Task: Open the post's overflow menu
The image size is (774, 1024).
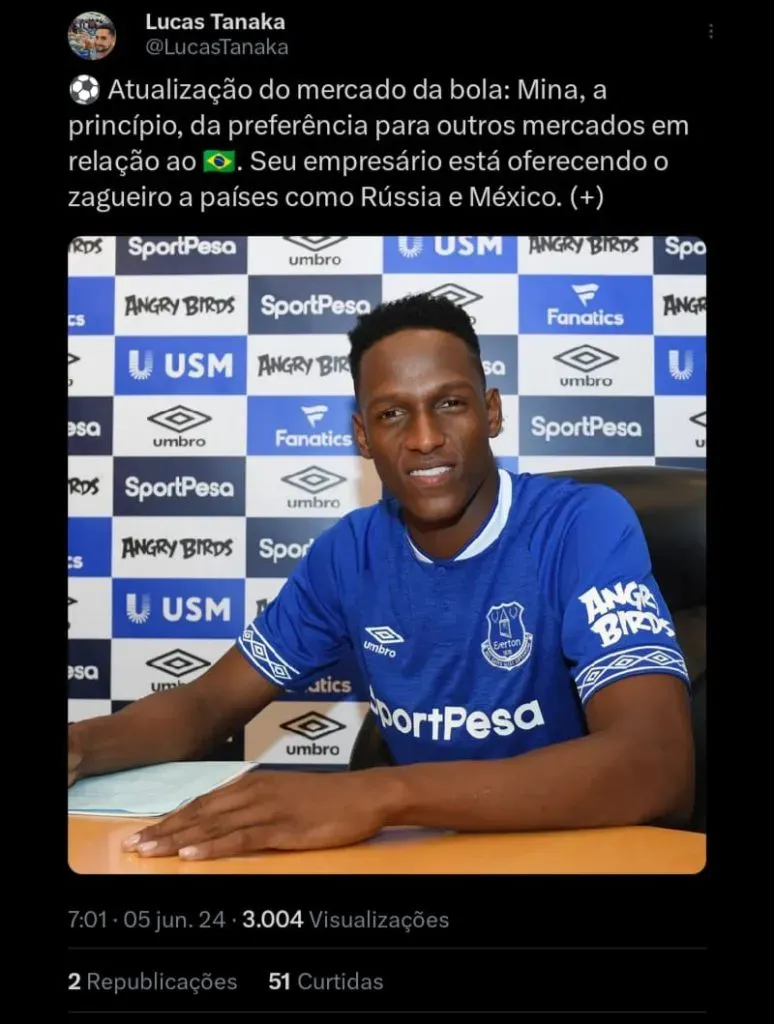Action: (711, 32)
